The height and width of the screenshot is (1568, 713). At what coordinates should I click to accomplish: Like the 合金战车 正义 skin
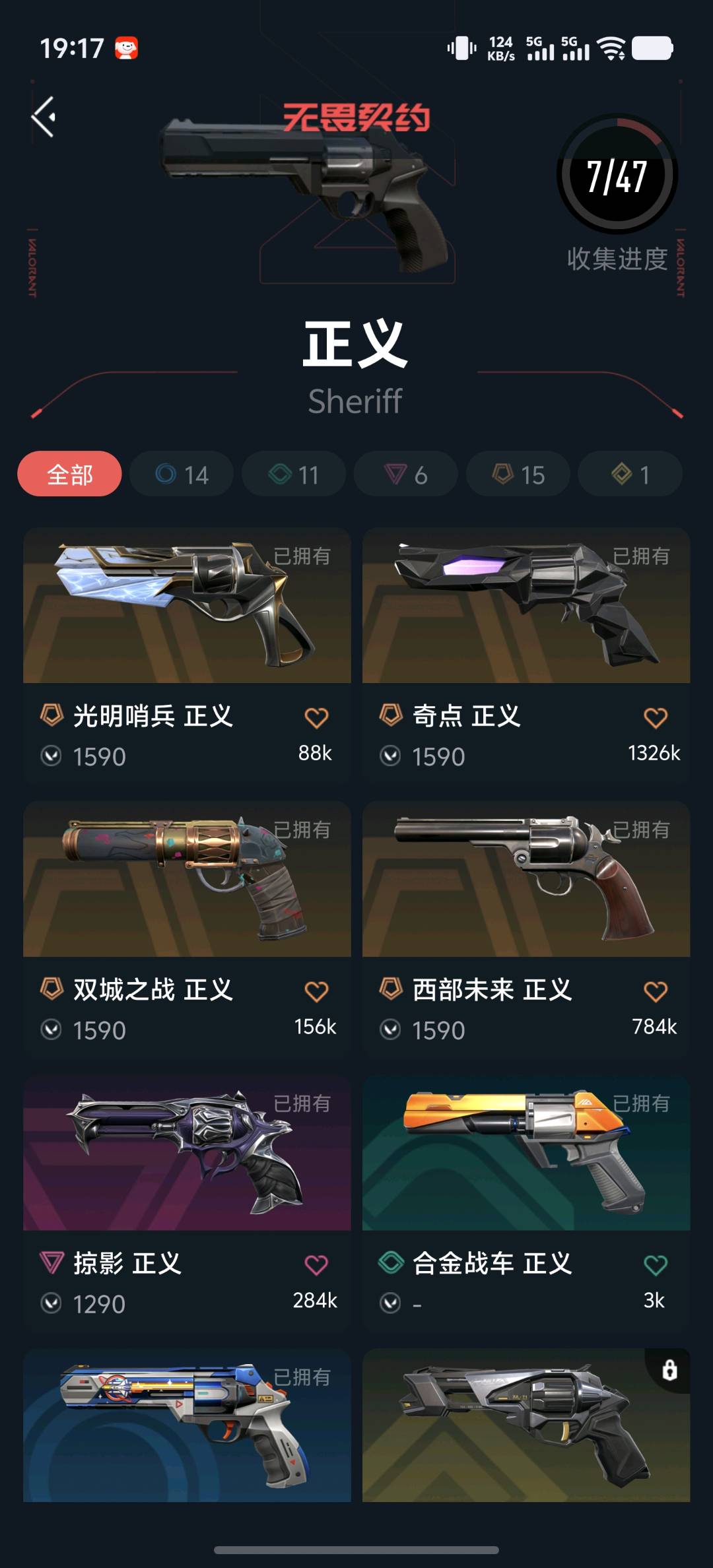tap(656, 1265)
